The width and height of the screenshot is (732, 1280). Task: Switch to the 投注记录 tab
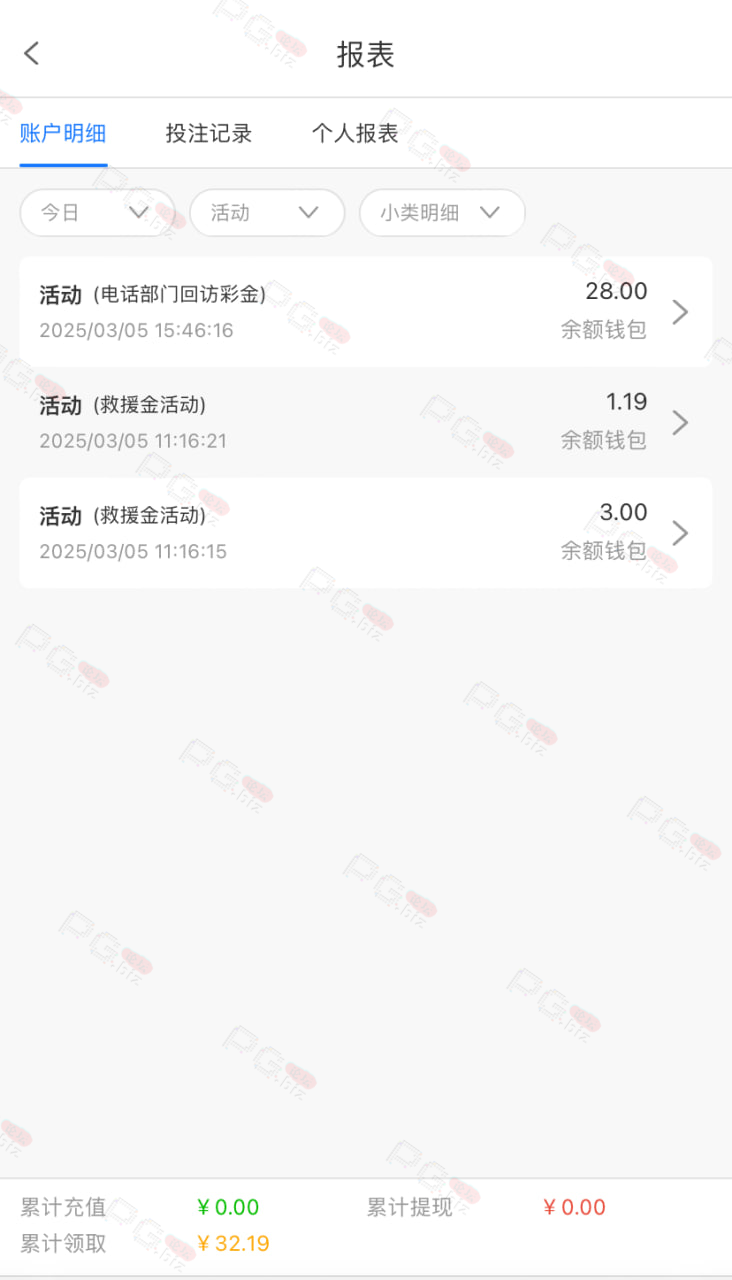tap(209, 134)
